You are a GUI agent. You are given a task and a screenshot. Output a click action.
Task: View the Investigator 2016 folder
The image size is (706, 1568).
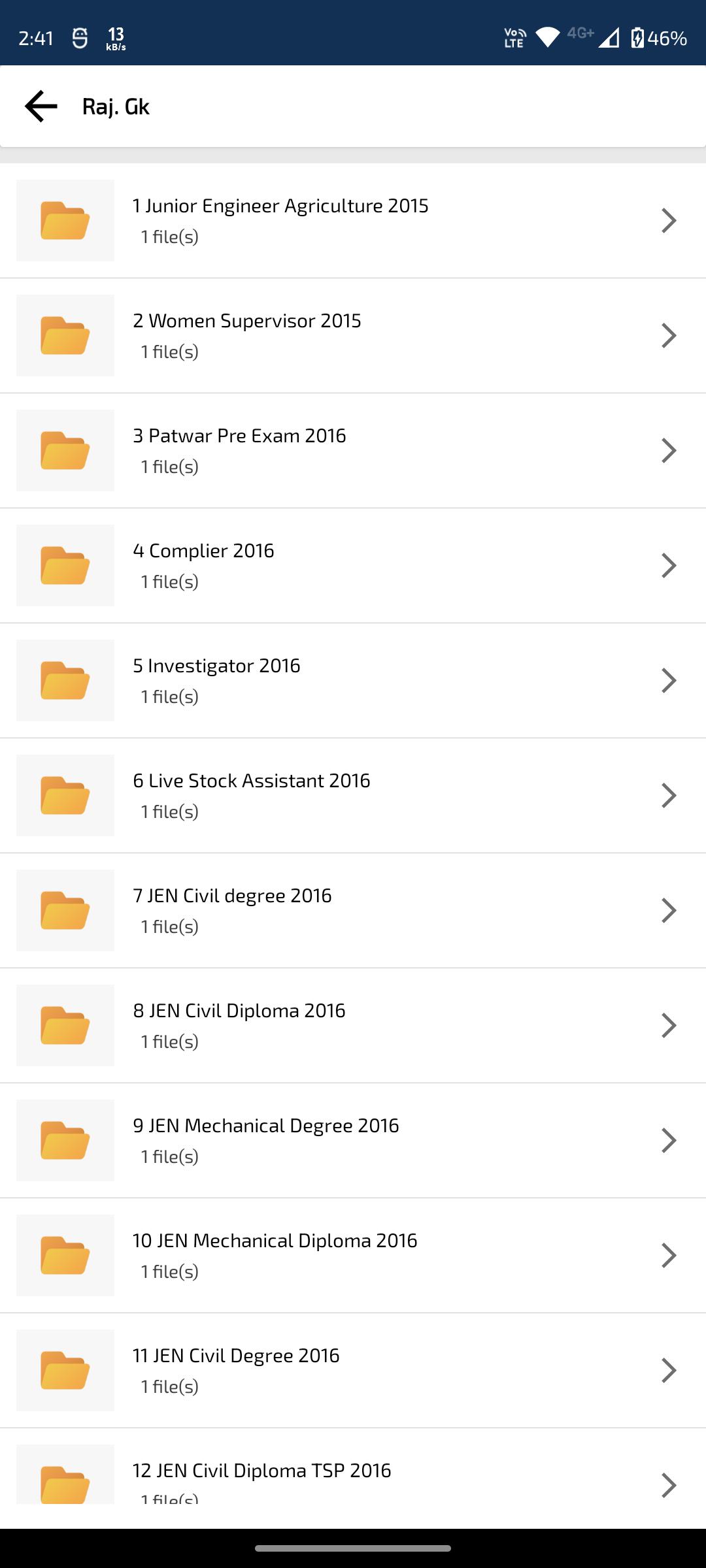(353, 681)
